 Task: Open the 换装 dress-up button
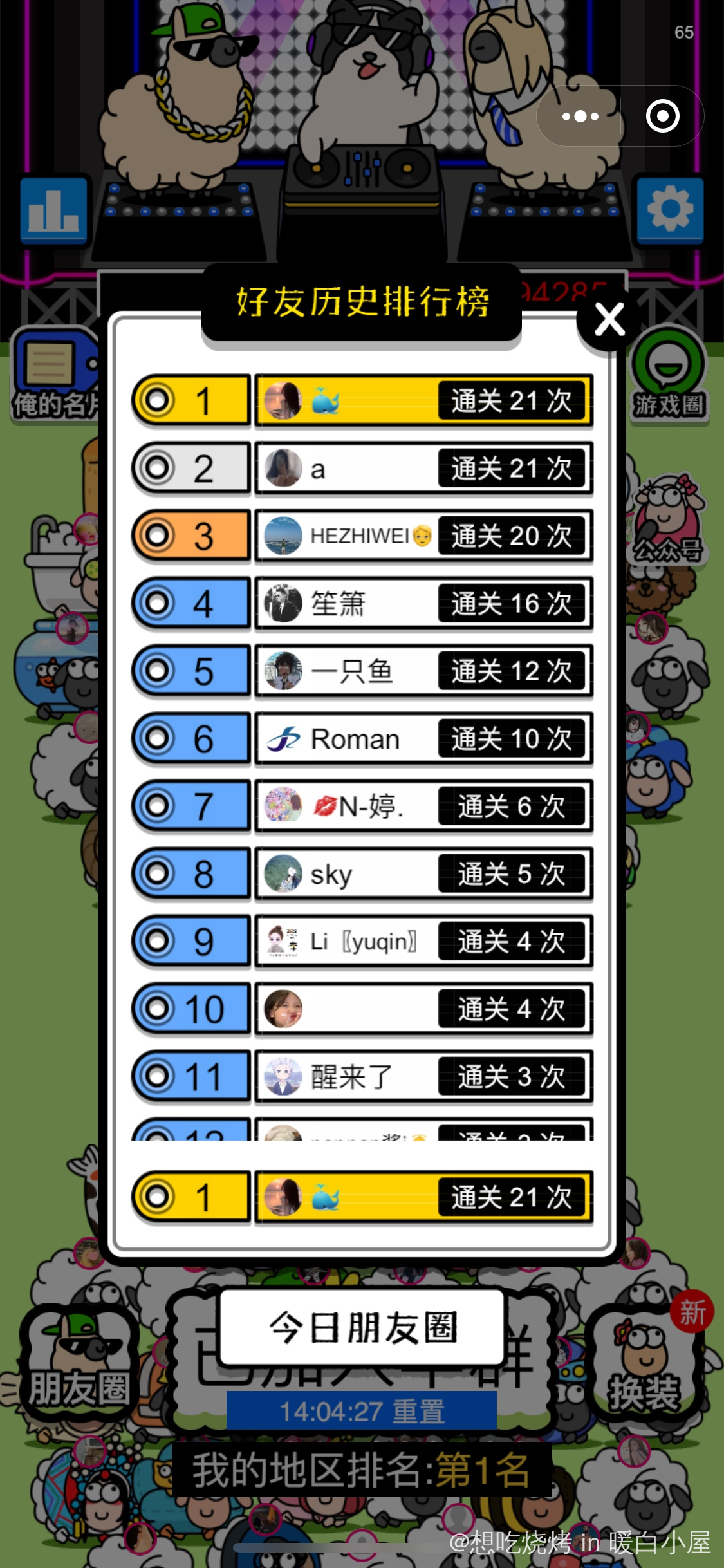(x=644, y=1365)
